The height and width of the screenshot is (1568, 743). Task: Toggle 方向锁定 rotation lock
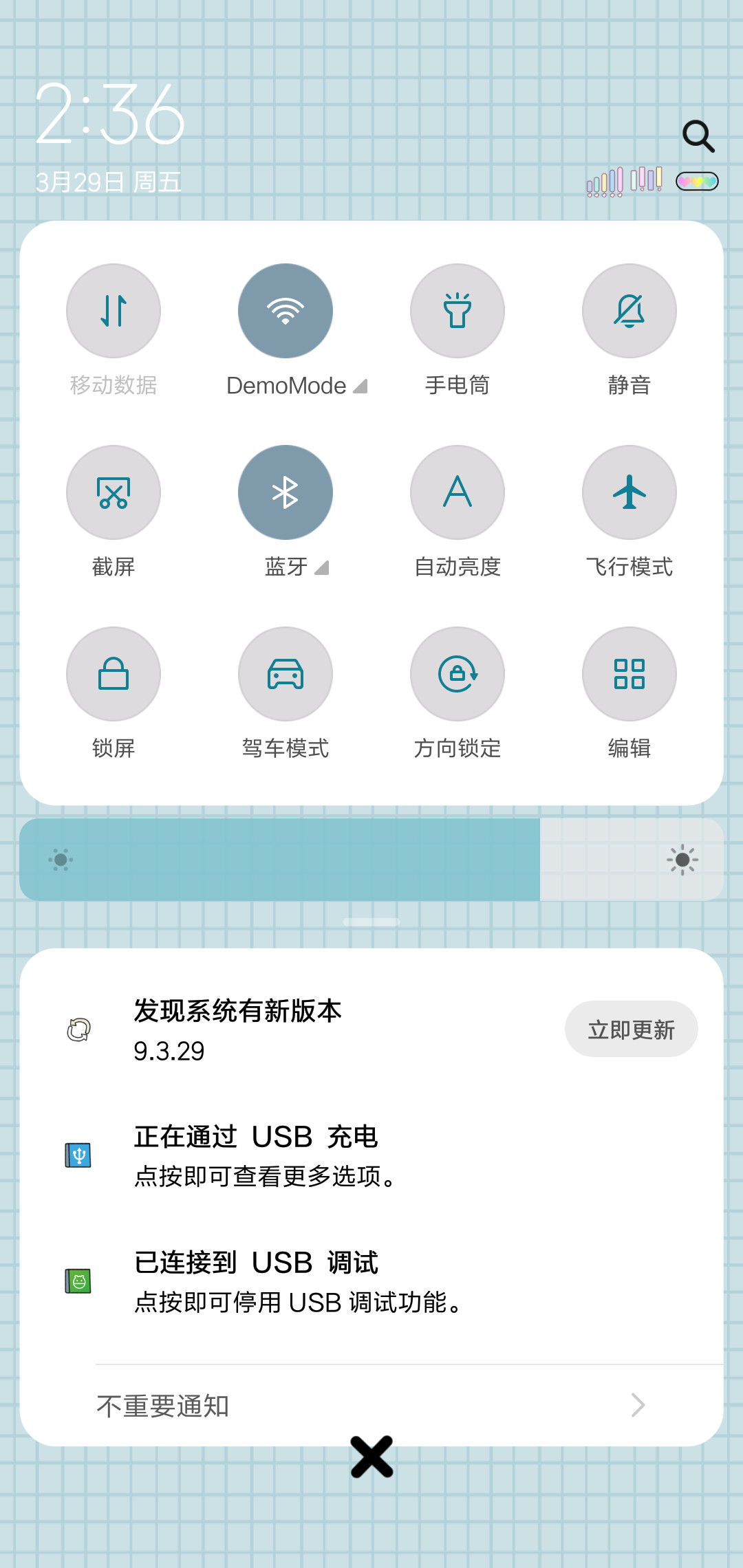[457, 674]
